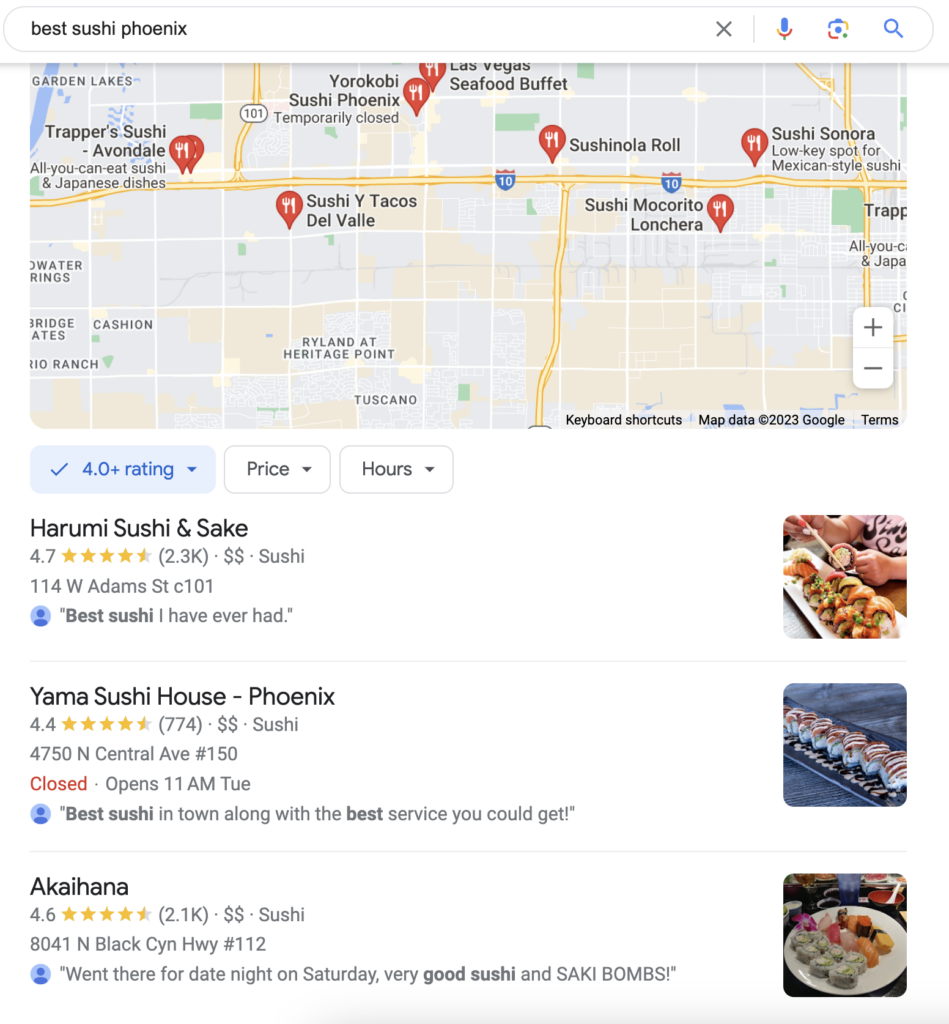Click the blue search magnifier icon
The height and width of the screenshot is (1024, 949).
(x=893, y=28)
